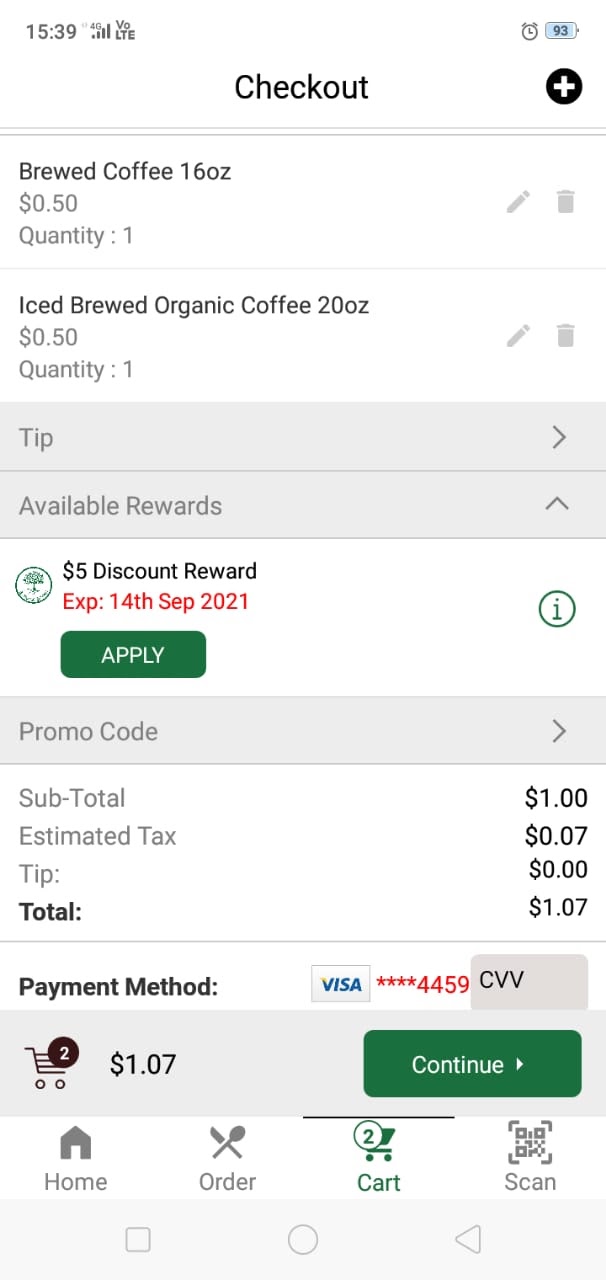
Task: Continue to complete the order
Action: coord(472,1064)
